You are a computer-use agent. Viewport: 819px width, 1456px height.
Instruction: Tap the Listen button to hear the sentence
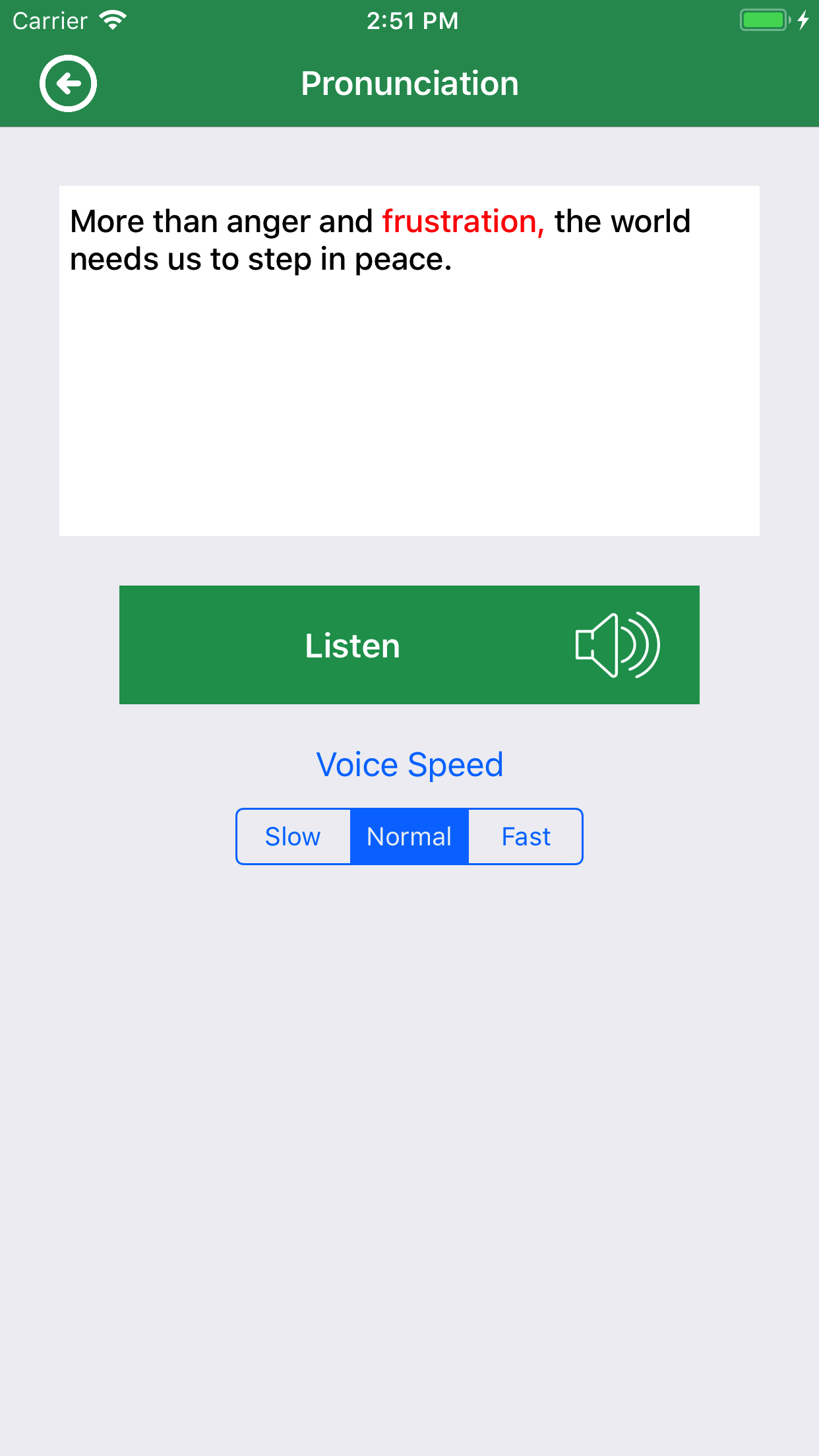point(409,645)
